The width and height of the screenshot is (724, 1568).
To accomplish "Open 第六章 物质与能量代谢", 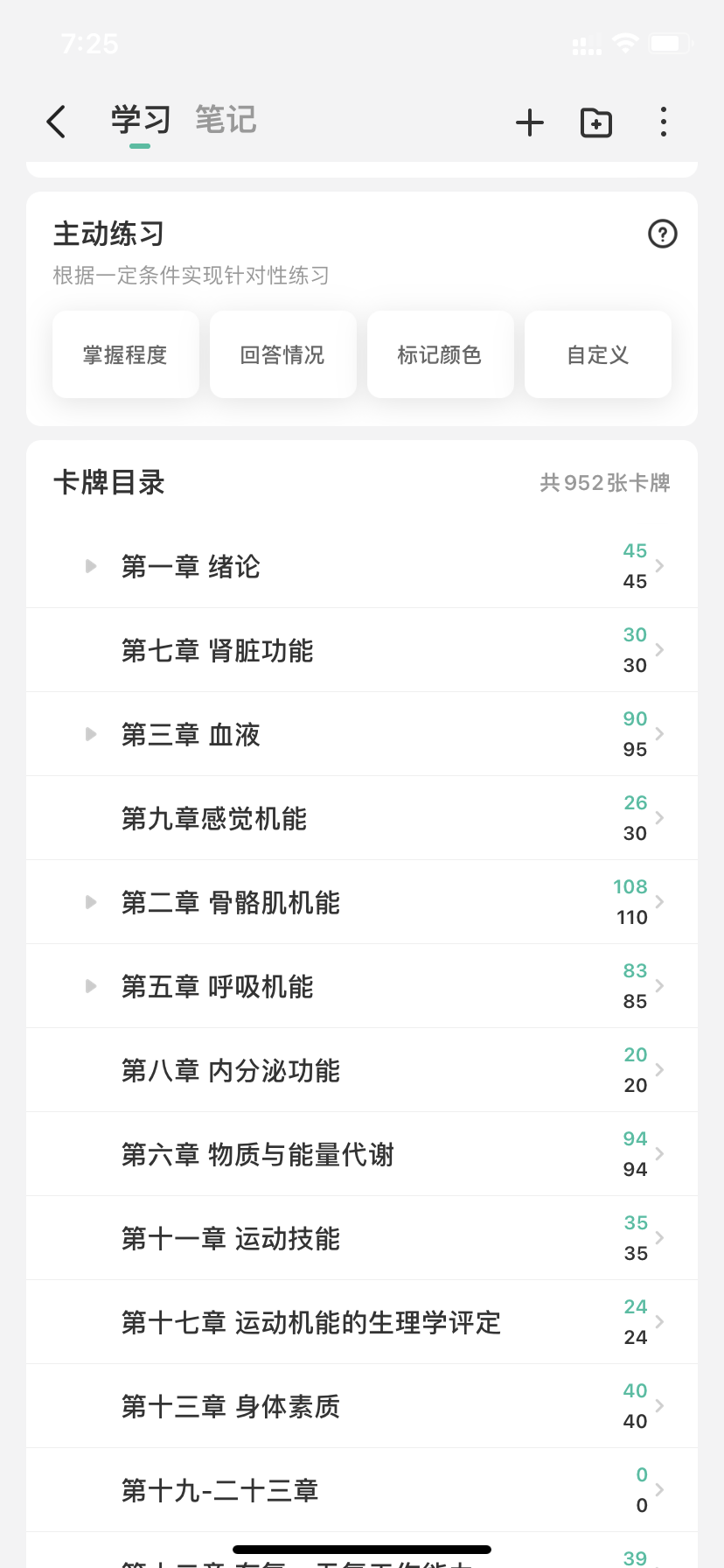I will [x=362, y=1154].
